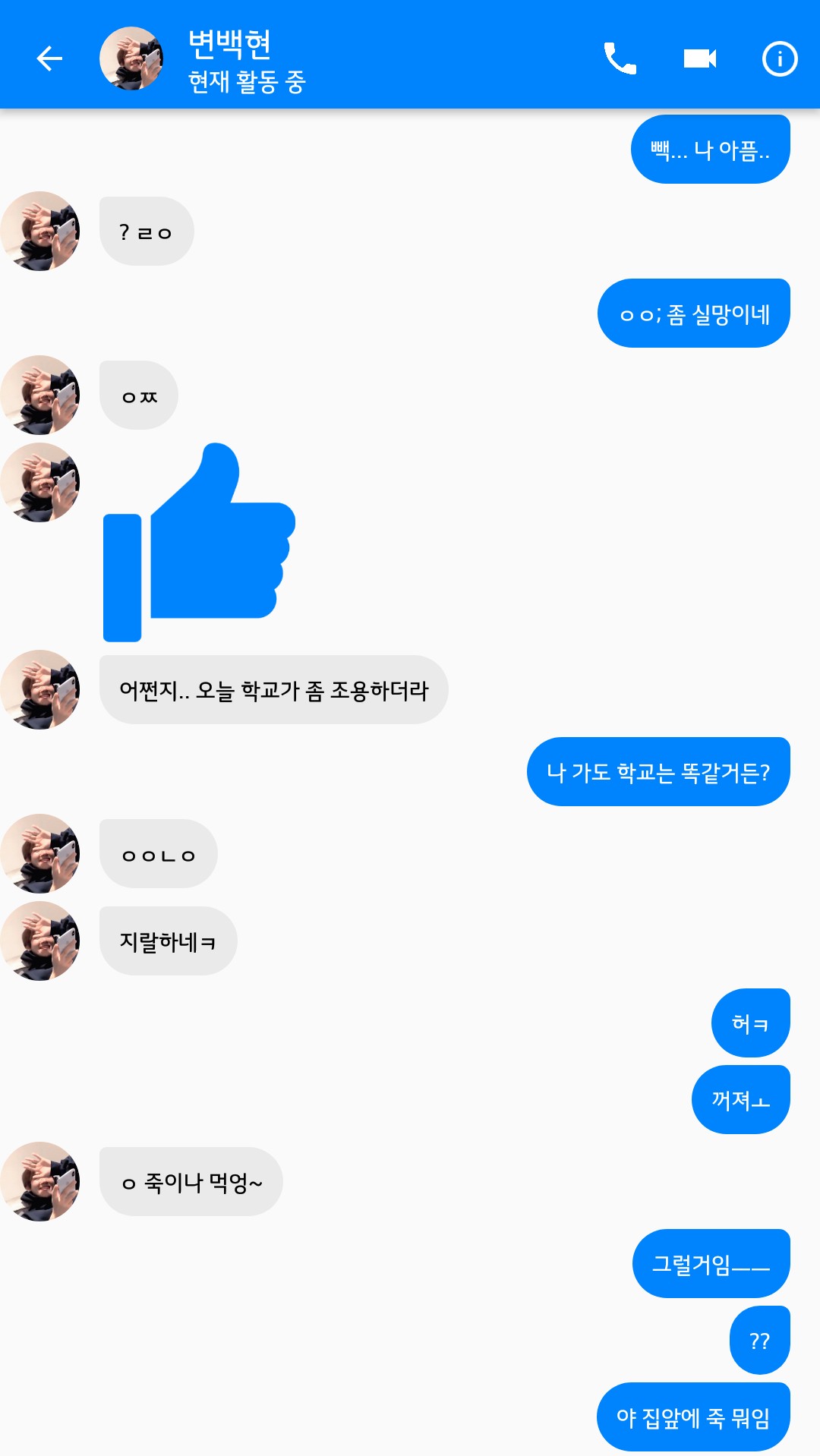This screenshot has width=820, height=1456.
Task: Start a voice call with 변백현
Action: pyautogui.click(x=620, y=58)
